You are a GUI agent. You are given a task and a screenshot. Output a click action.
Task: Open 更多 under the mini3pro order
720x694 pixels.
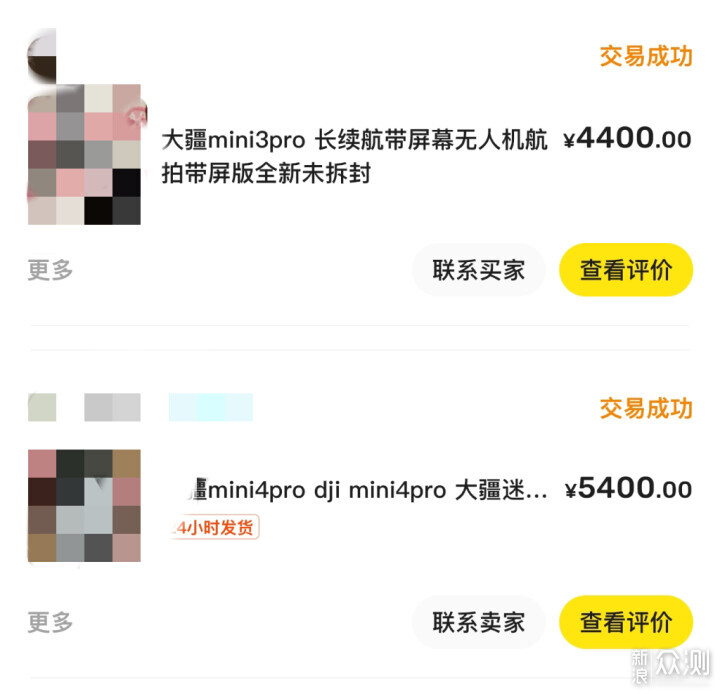click(50, 270)
